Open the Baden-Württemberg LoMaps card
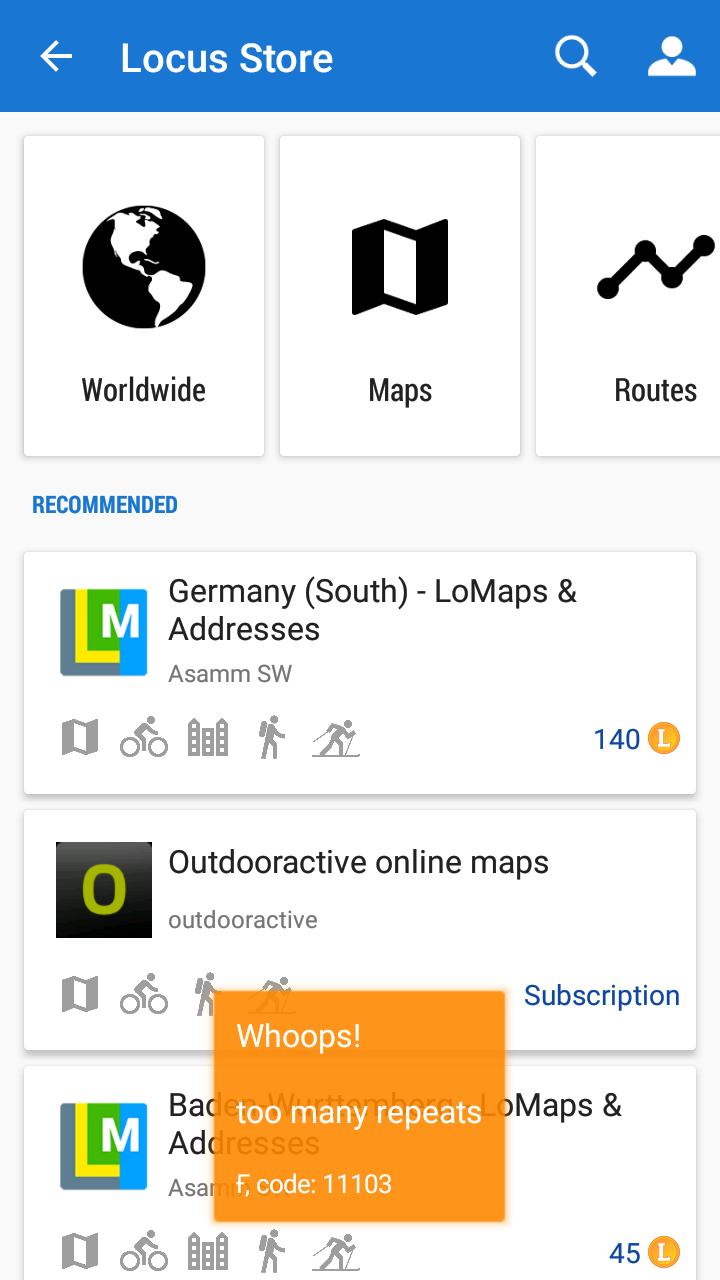 [360, 1173]
